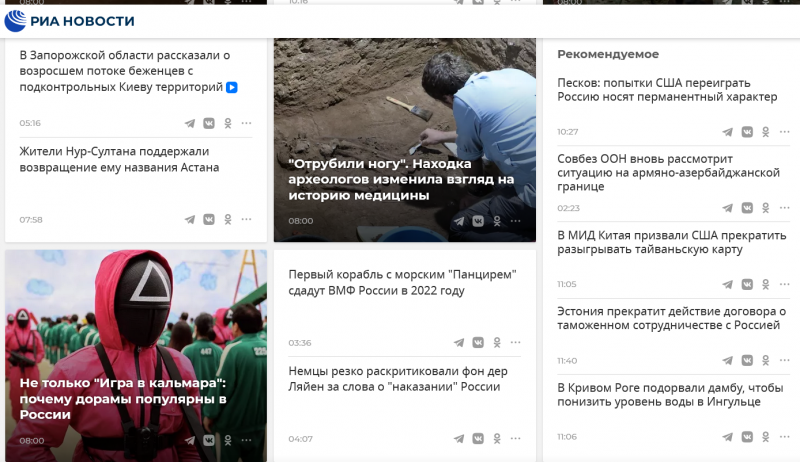
Task: Share Peskov article to Odnoklassniki
Action: (x=766, y=131)
